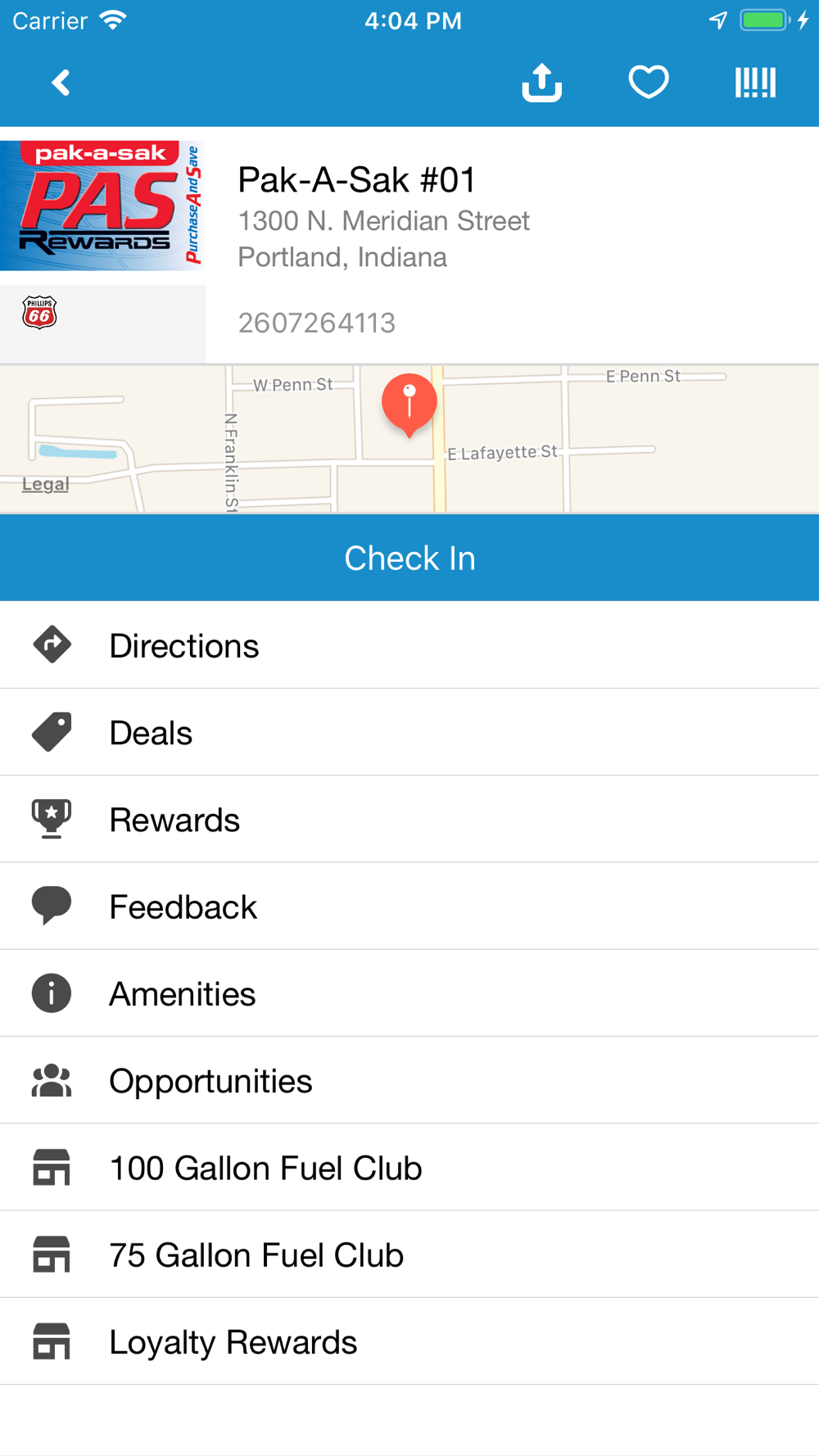Share this Pak-A-Sak location
This screenshot has height=1456, width=819.
click(541, 83)
